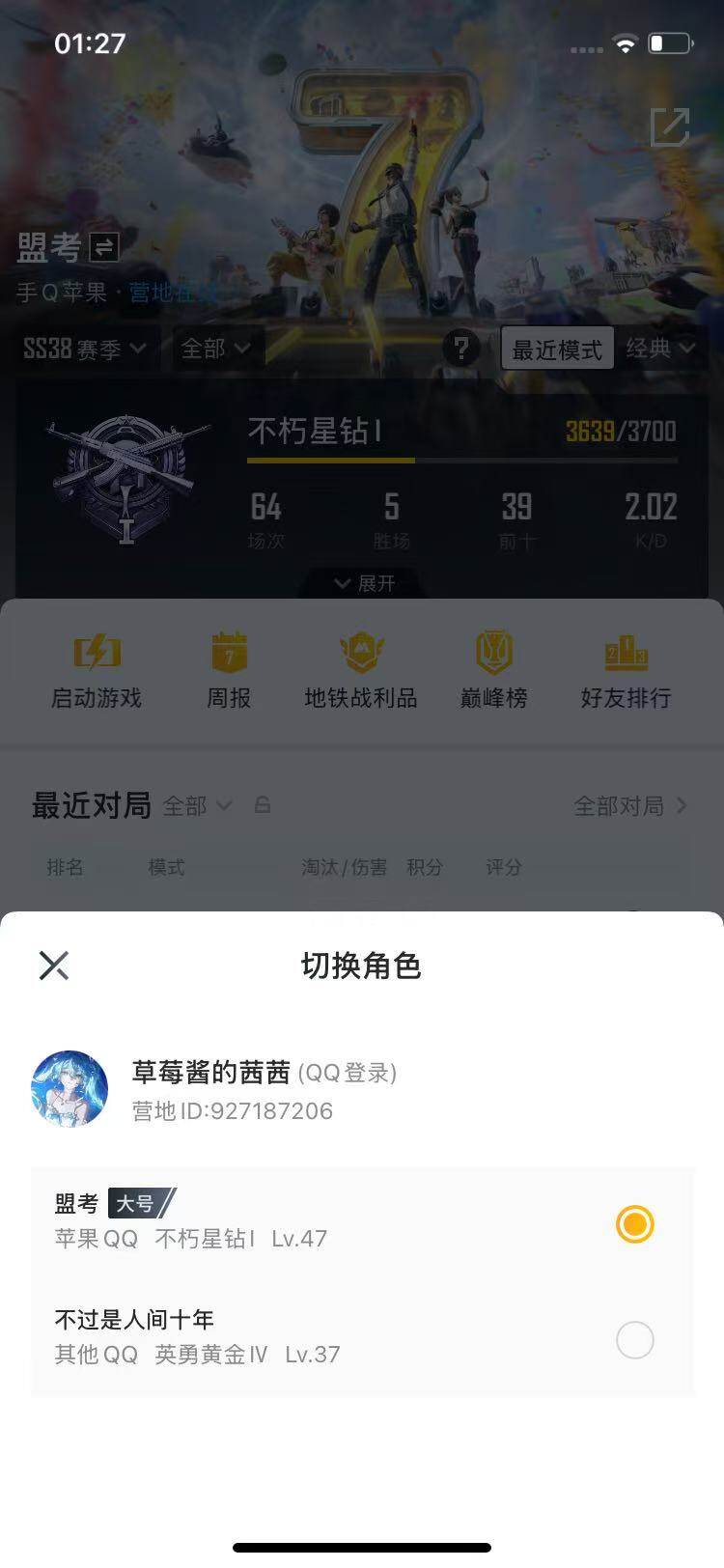This screenshot has width=724, height=1568.
Task: Select the 盟考 account radio button
Action: coord(635,1224)
